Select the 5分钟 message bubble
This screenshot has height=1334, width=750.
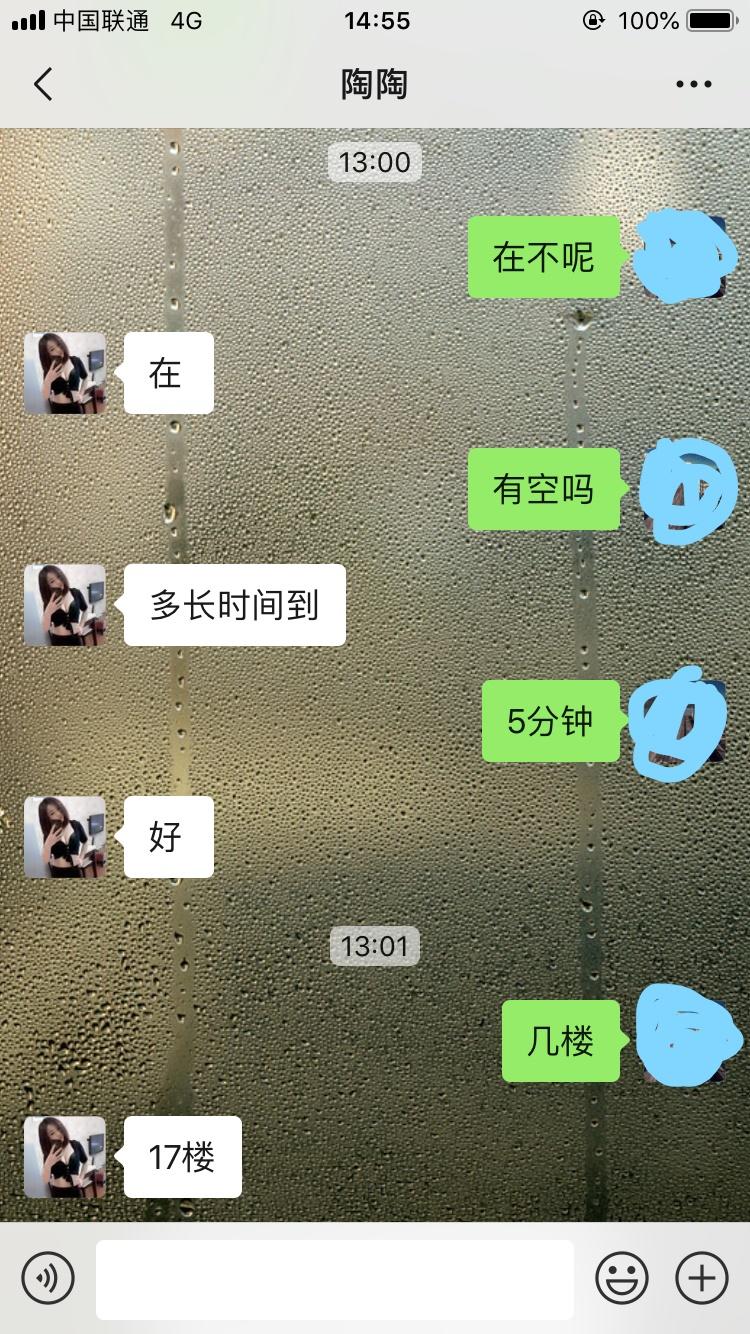(551, 722)
